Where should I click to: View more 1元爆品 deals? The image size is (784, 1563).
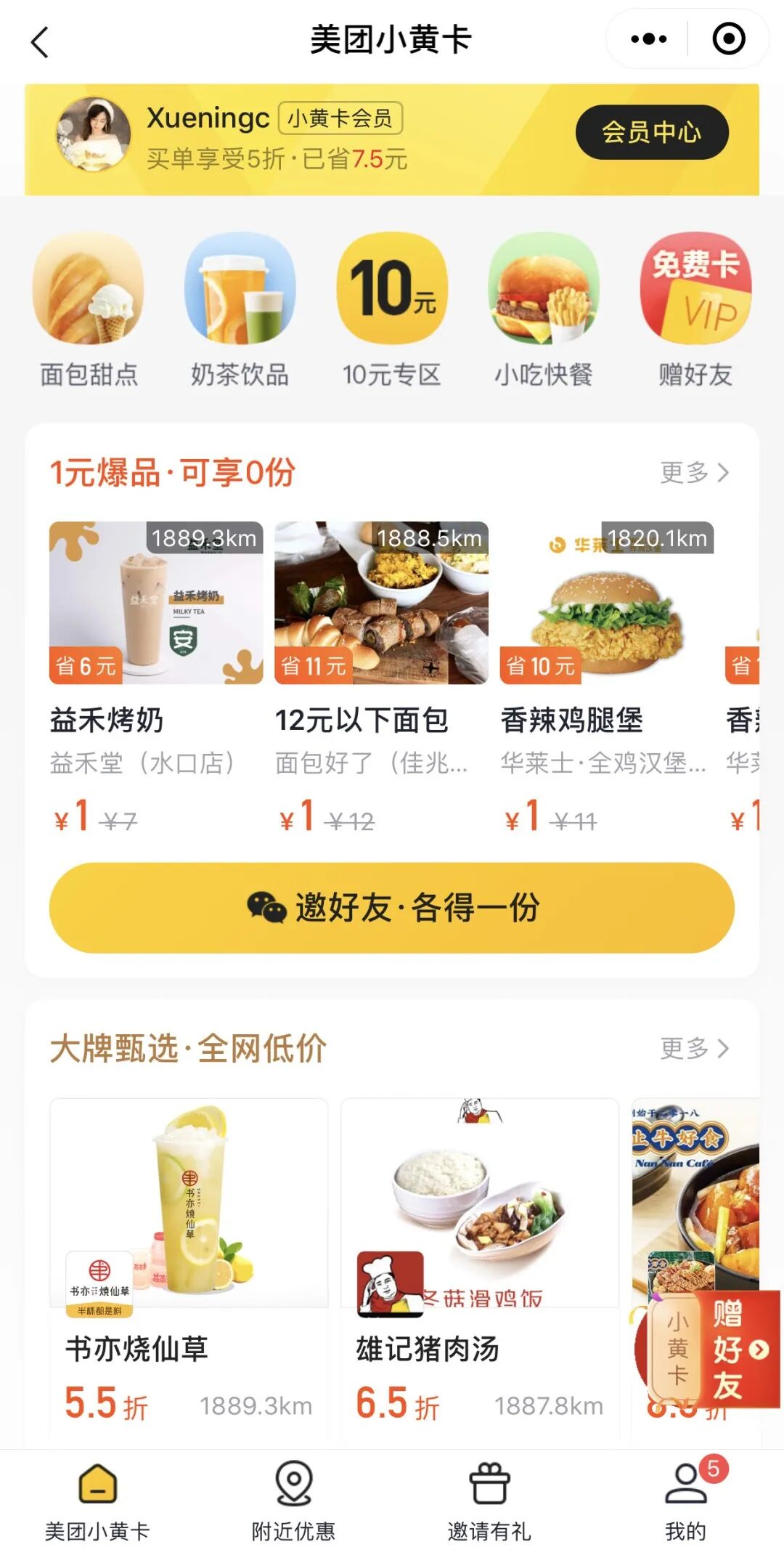693,473
